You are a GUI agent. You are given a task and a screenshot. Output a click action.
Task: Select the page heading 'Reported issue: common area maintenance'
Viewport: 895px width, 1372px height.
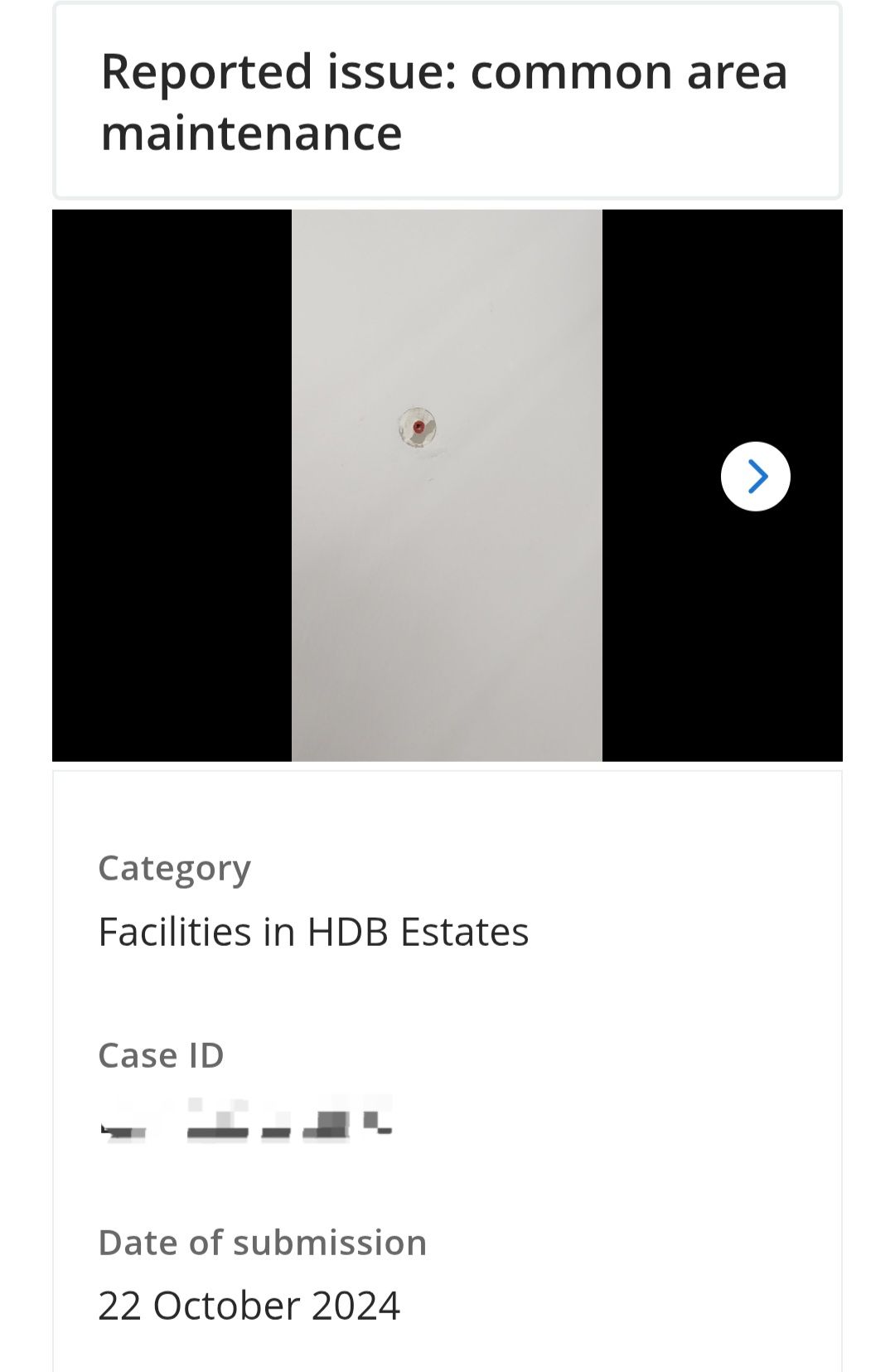pos(444,99)
